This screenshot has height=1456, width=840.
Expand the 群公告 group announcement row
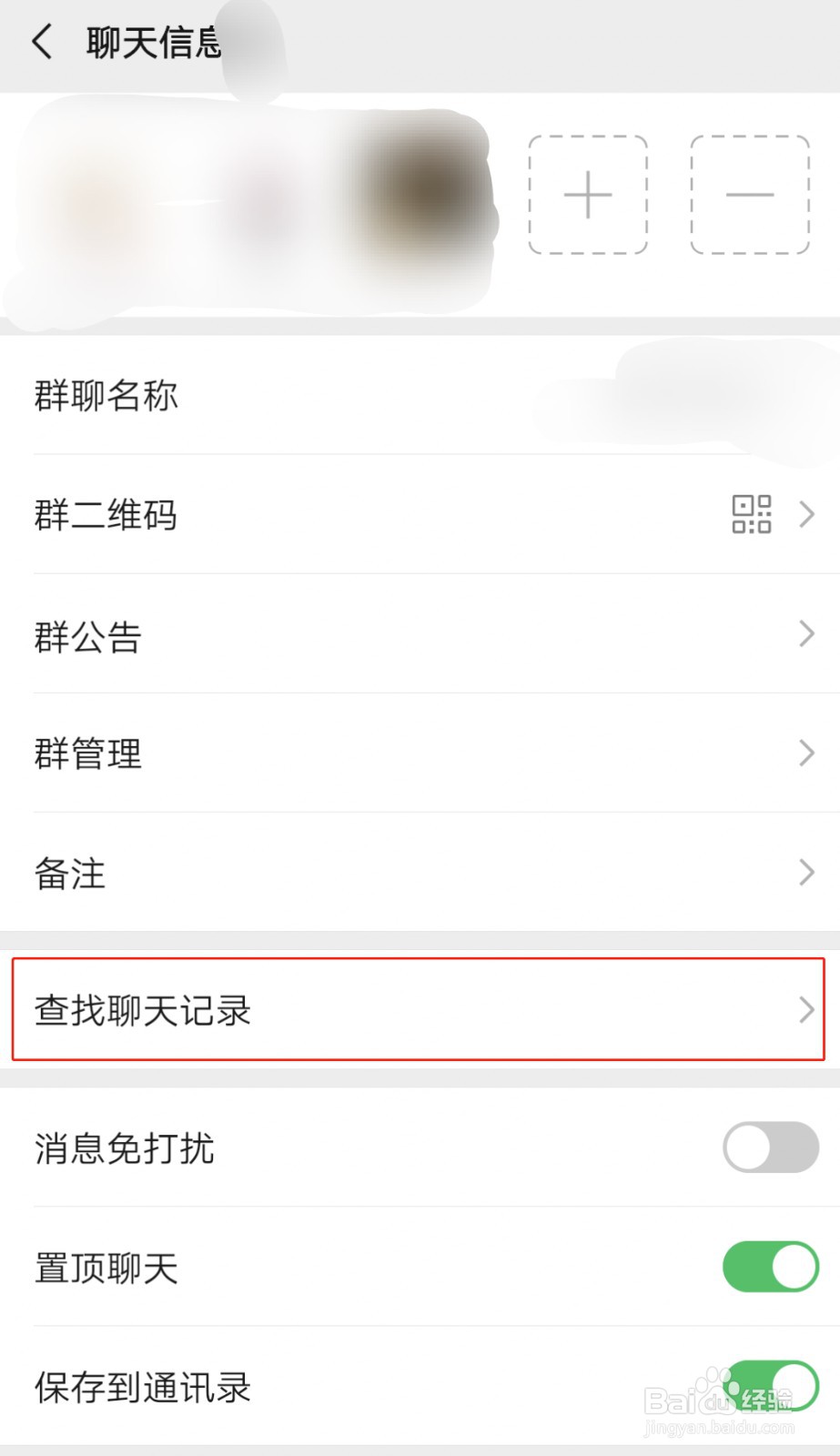point(805,633)
